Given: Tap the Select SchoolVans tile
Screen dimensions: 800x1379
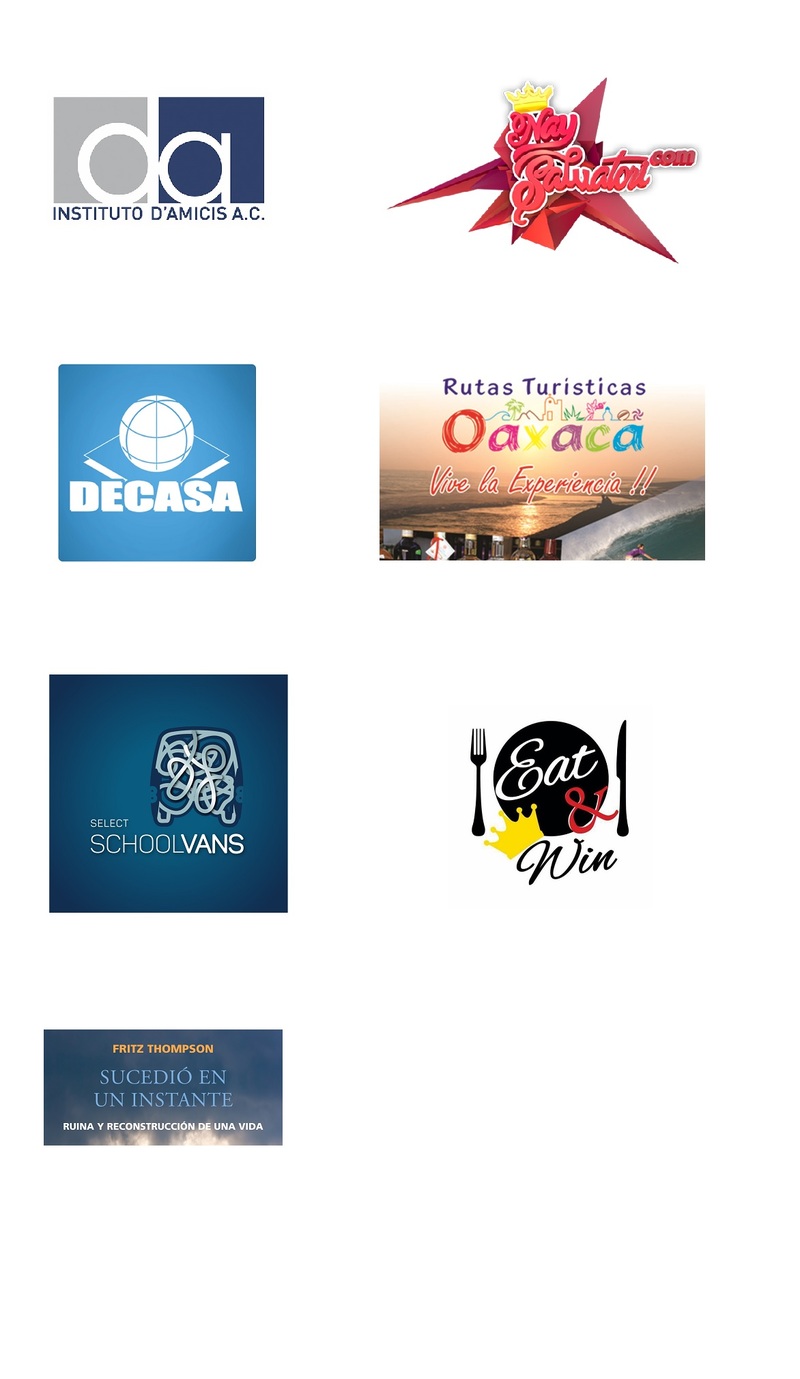Looking at the screenshot, I should point(168,793).
